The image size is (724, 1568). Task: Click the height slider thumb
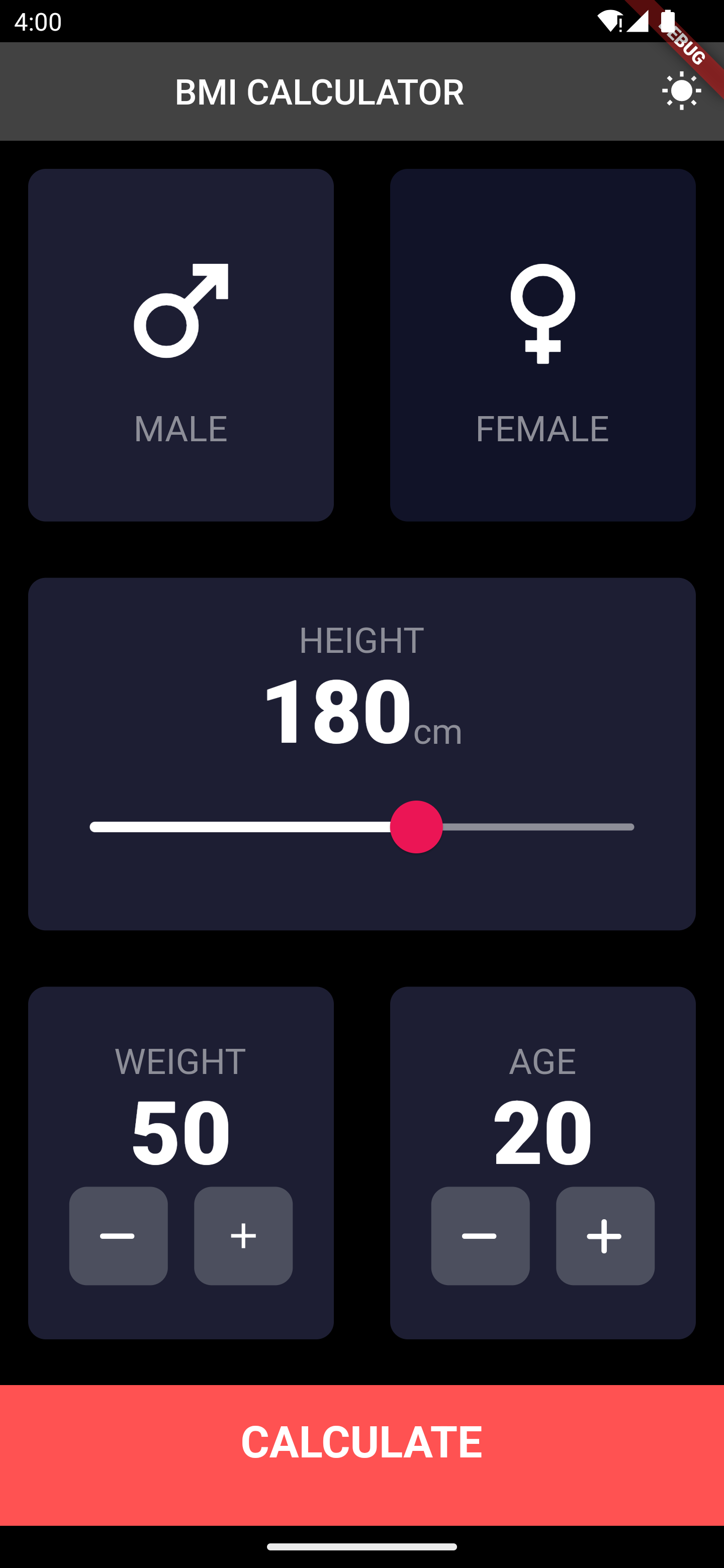pyautogui.click(x=418, y=827)
